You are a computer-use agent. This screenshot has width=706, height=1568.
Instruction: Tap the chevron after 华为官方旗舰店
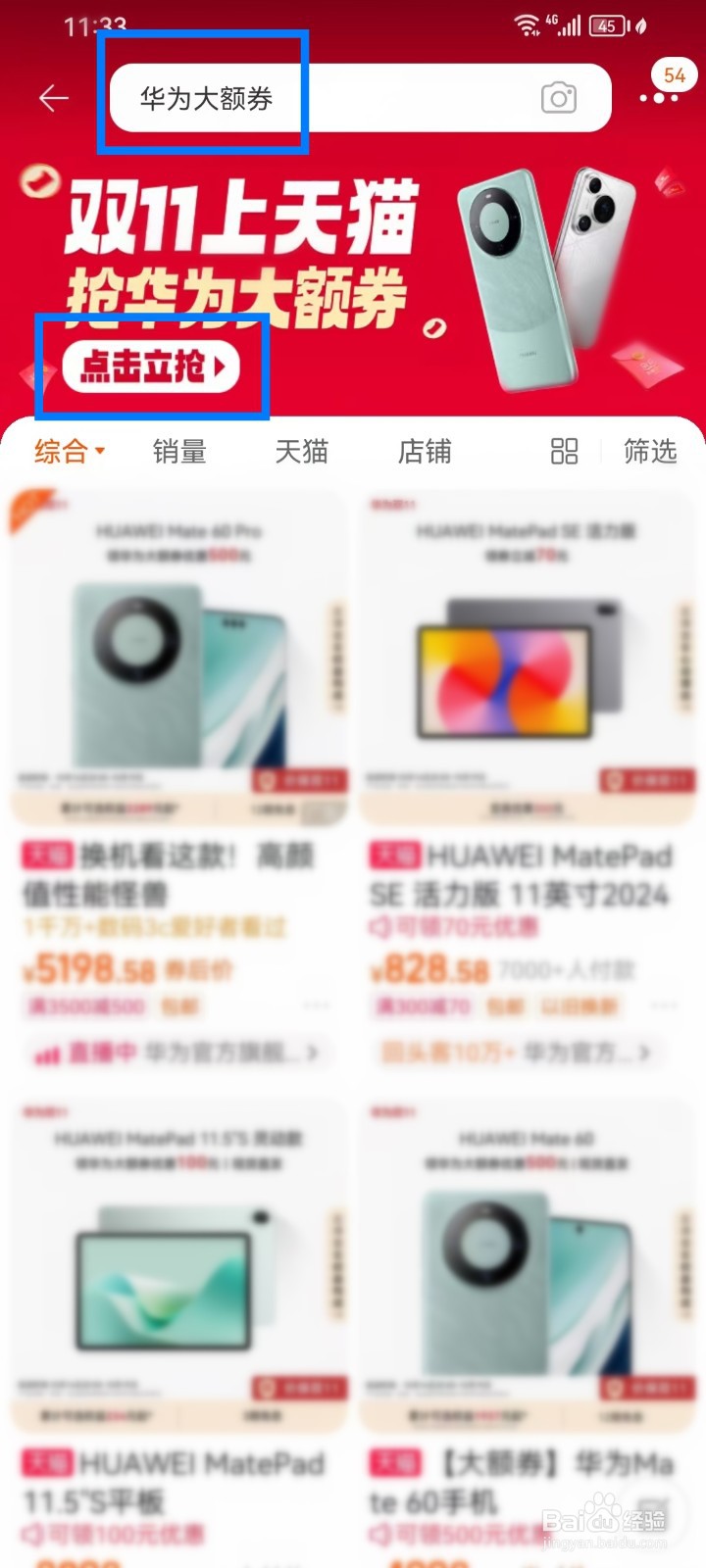314,1053
